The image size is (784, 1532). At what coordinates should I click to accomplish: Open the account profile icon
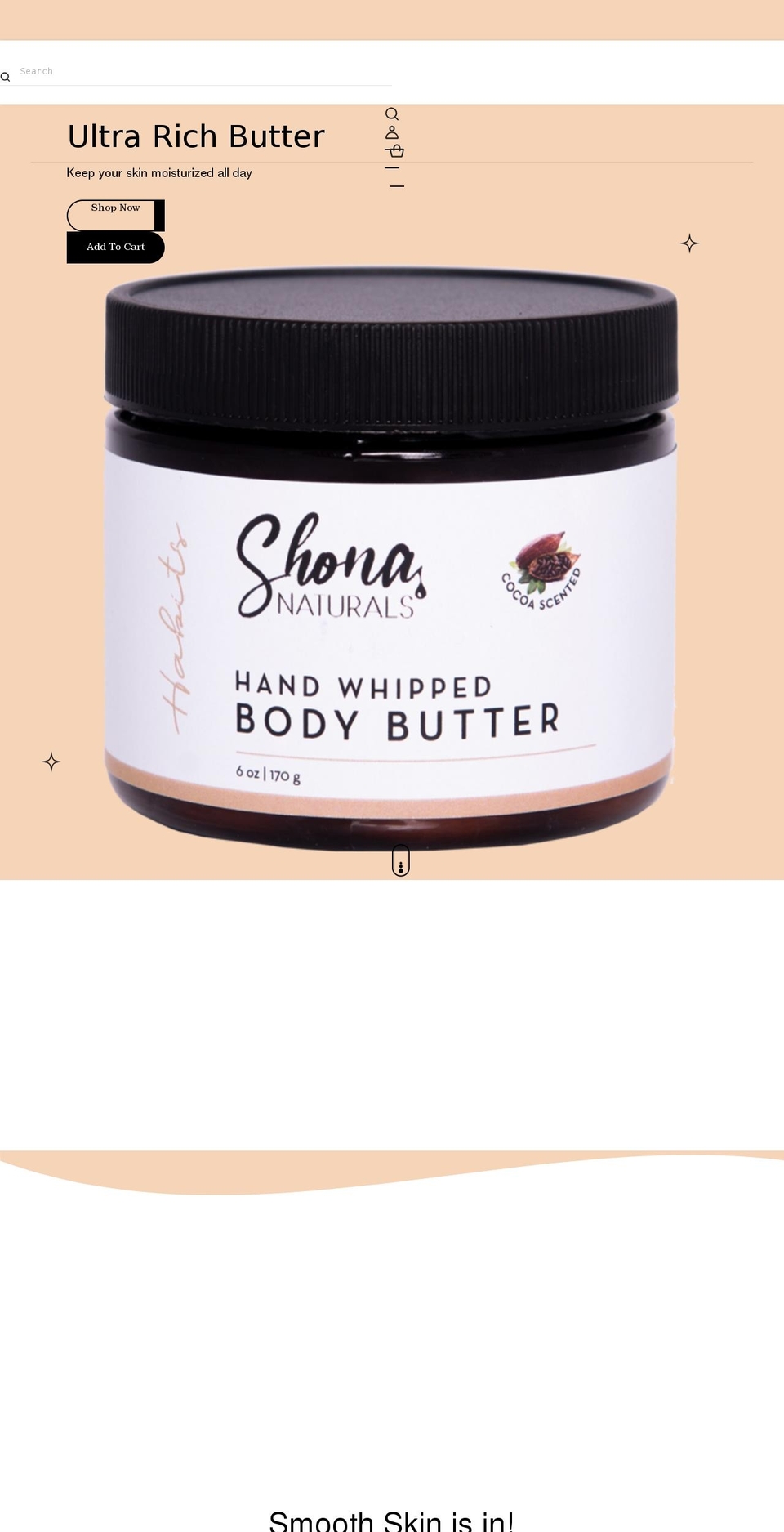click(x=392, y=132)
